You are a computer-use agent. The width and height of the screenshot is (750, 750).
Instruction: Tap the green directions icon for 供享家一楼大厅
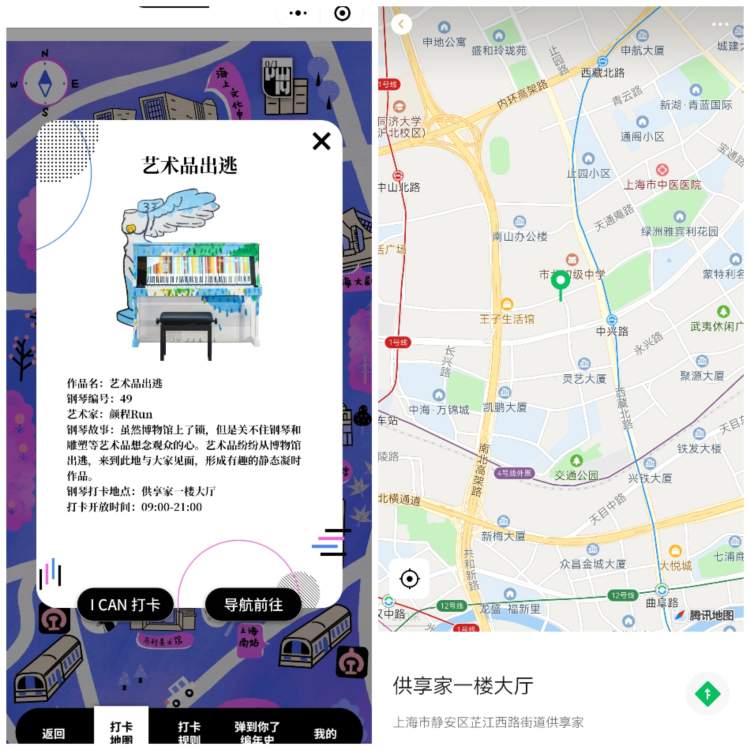707,693
